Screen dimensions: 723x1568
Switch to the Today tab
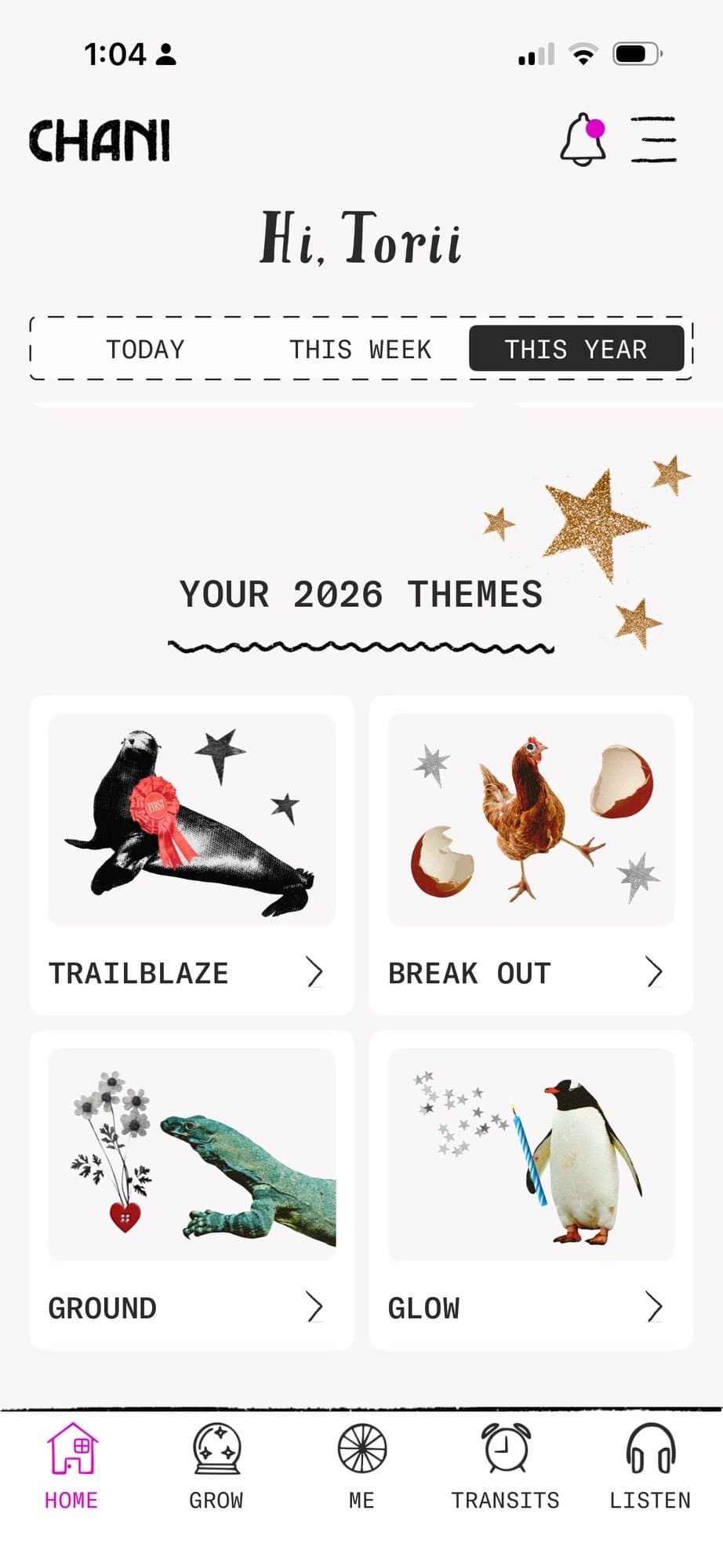[145, 349]
